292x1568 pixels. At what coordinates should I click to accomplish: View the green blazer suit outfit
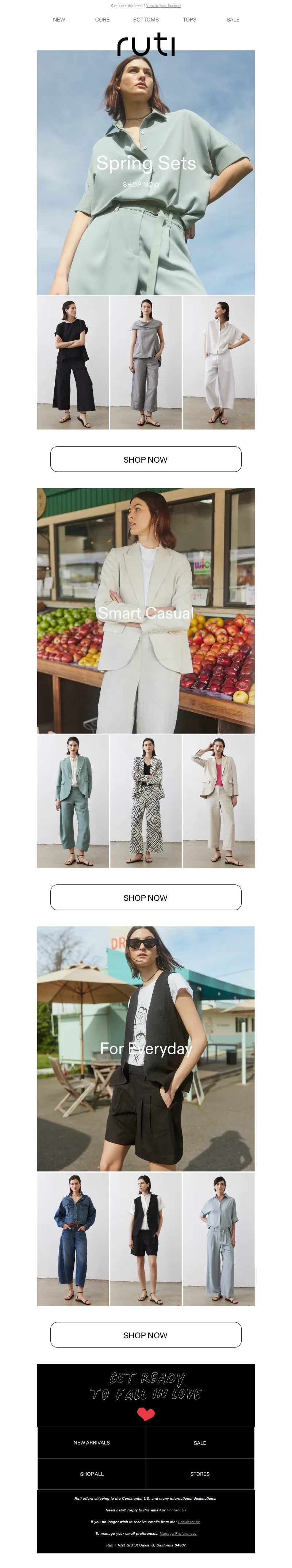73,800
